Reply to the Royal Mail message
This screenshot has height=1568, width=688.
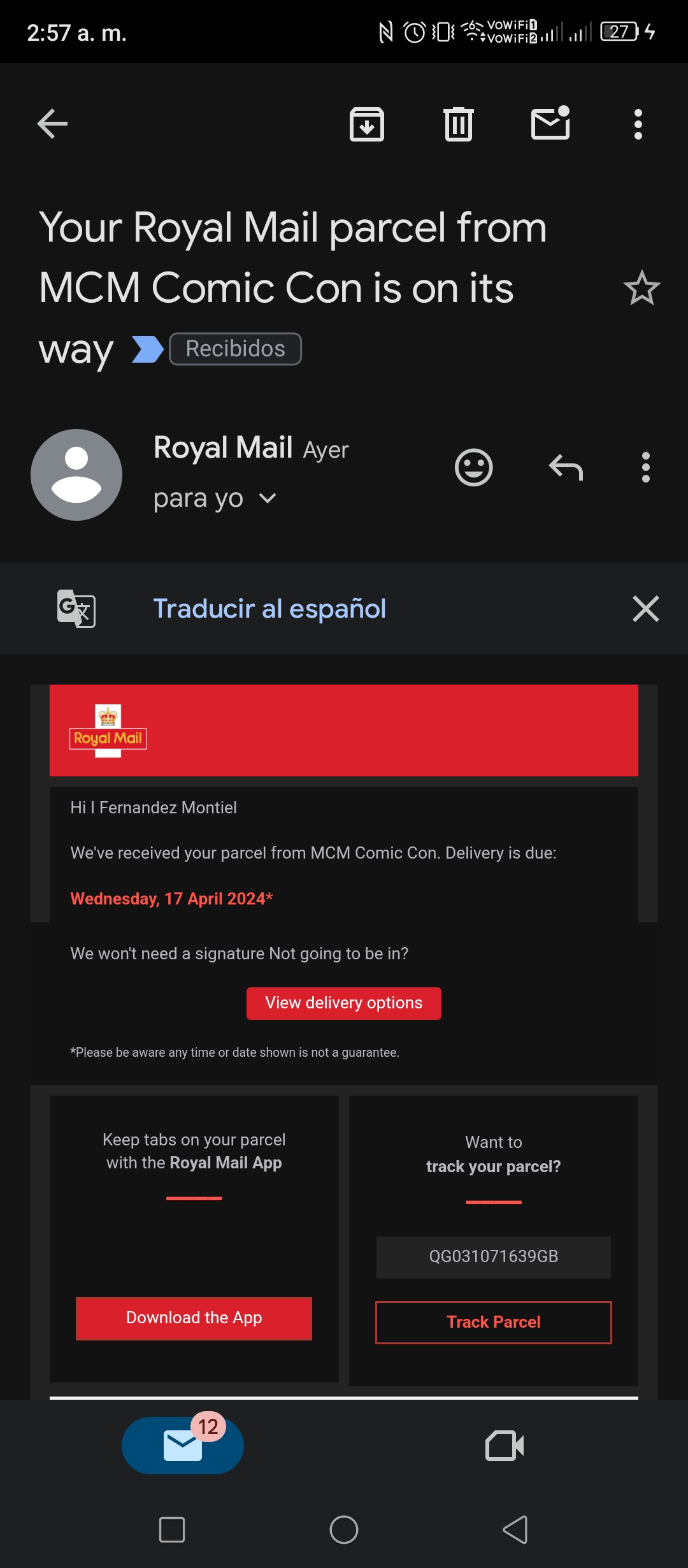click(566, 468)
